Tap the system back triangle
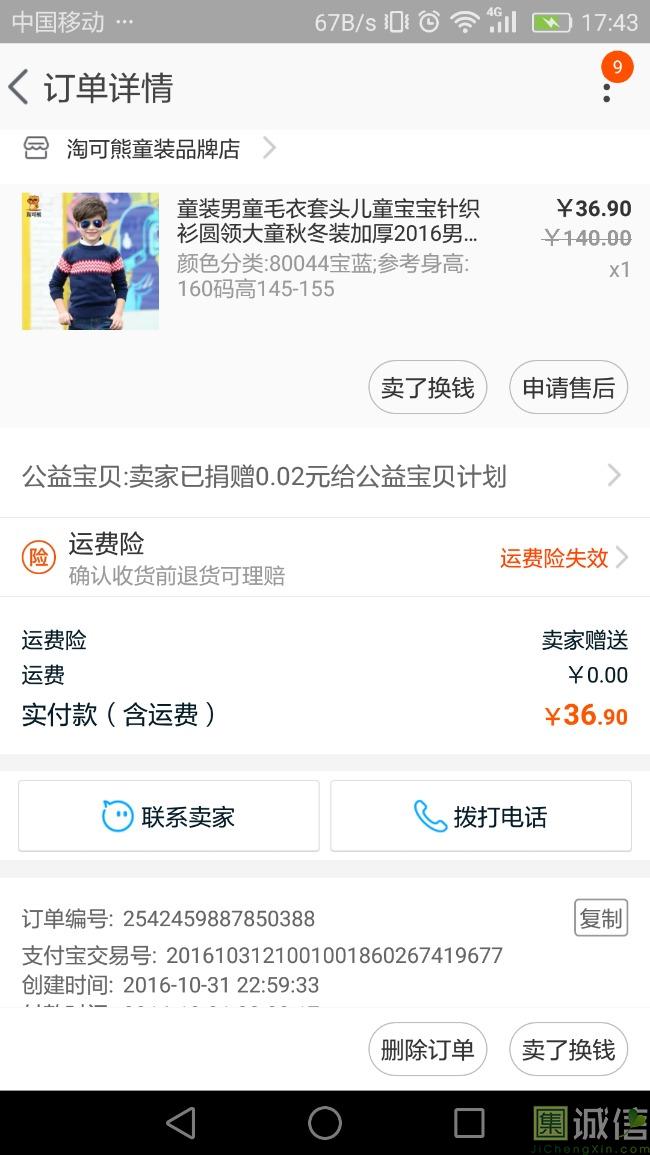 click(x=181, y=1123)
